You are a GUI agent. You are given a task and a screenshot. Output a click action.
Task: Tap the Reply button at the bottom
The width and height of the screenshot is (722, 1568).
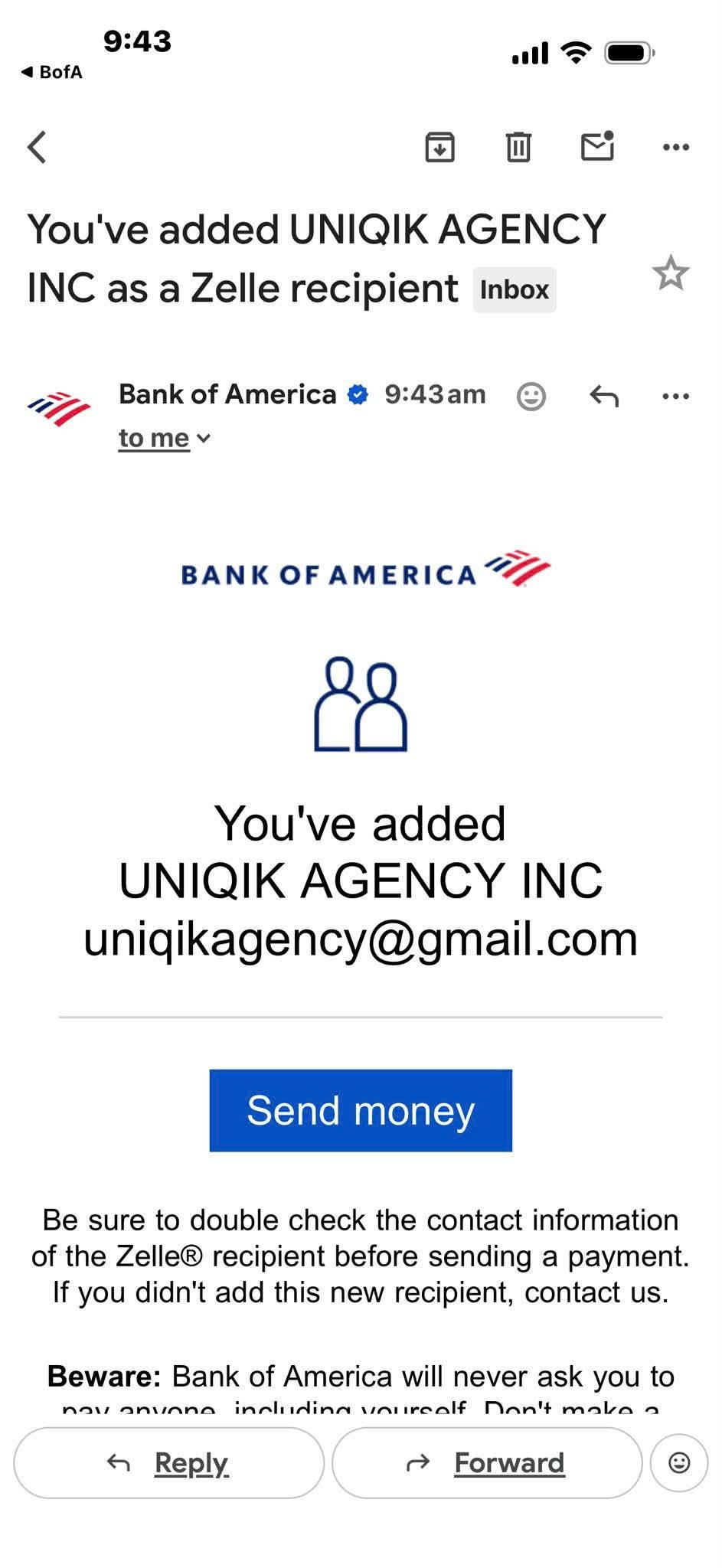point(169,1463)
